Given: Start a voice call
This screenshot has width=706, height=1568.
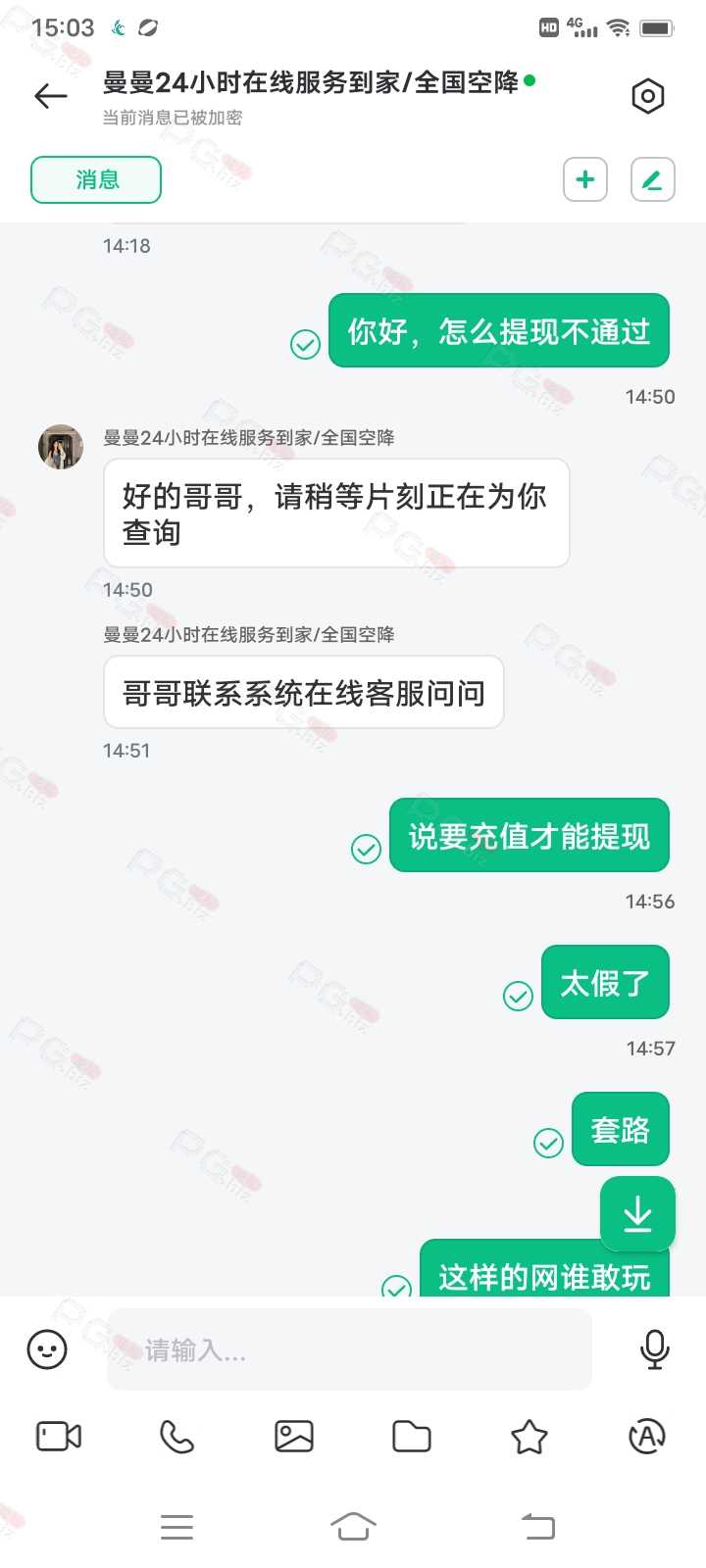Looking at the screenshot, I should coord(176,1437).
